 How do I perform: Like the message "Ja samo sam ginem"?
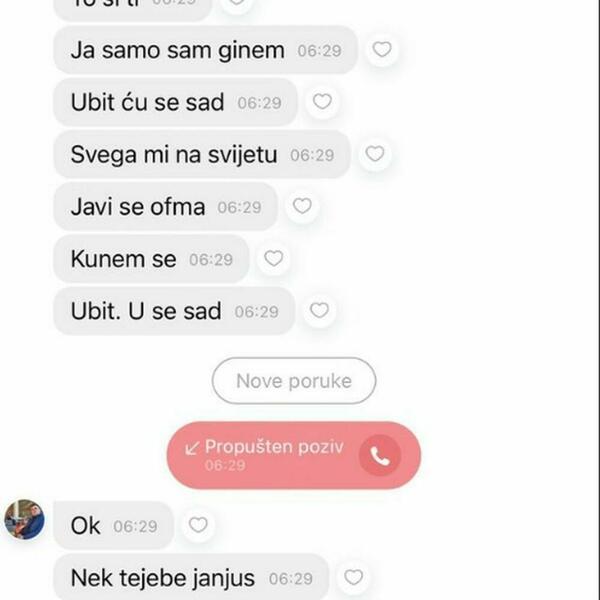tap(381, 50)
